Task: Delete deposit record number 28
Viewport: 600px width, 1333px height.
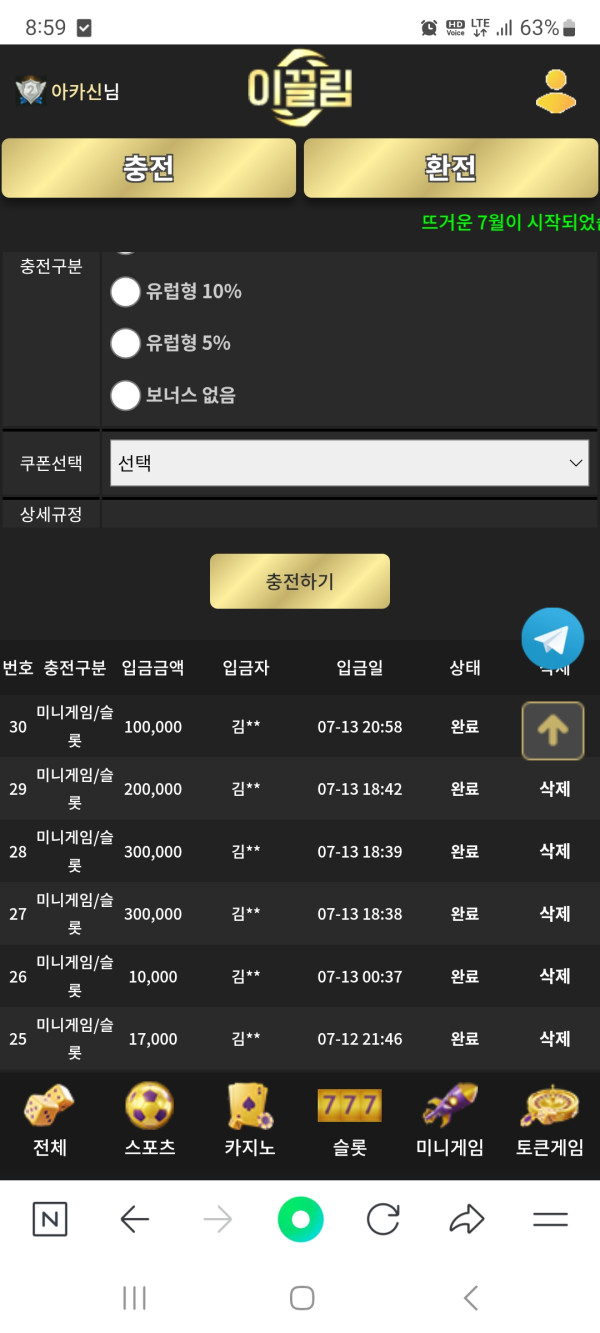Action: [x=554, y=851]
